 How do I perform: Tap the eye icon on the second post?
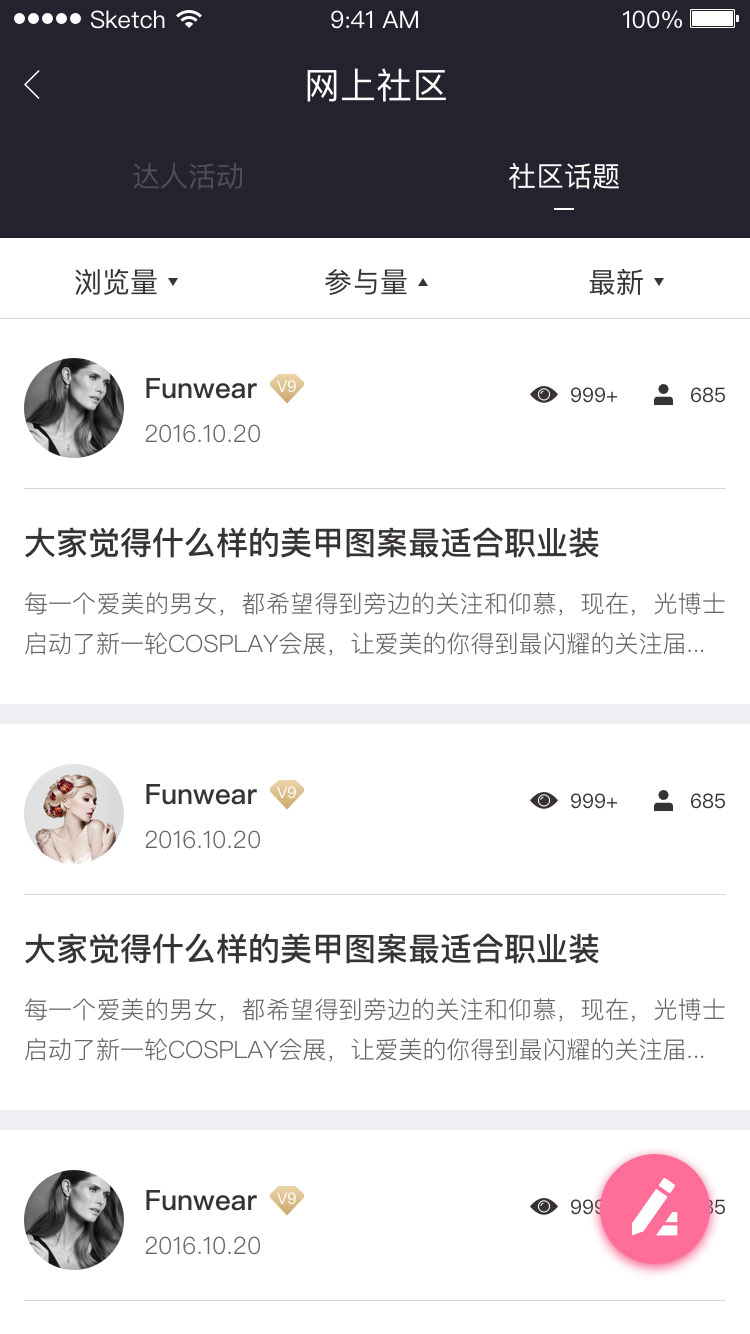coord(544,800)
